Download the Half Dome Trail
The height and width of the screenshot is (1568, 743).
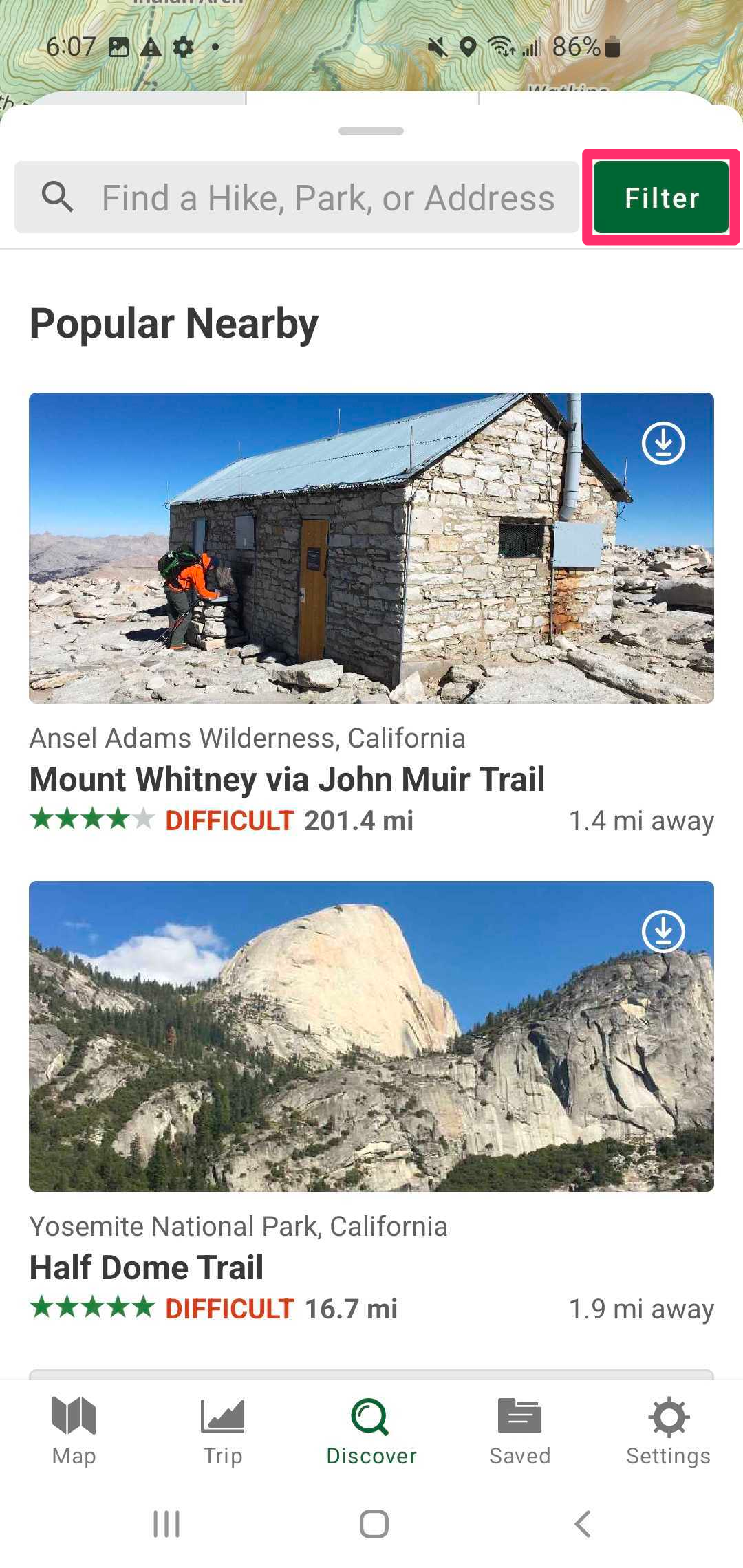tap(663, 932)
